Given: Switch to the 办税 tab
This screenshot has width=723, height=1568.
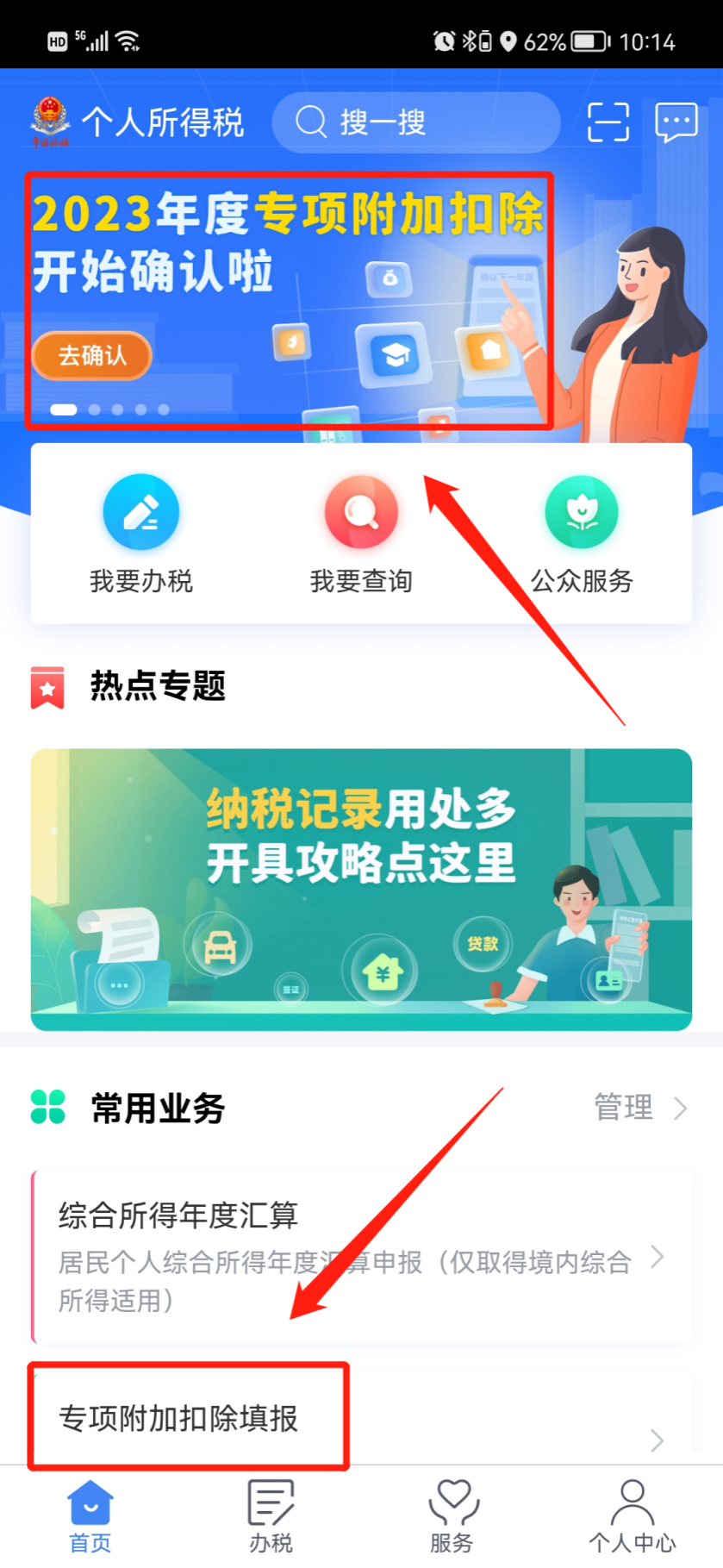Looking at the screenshot, I should (271, 1516).
